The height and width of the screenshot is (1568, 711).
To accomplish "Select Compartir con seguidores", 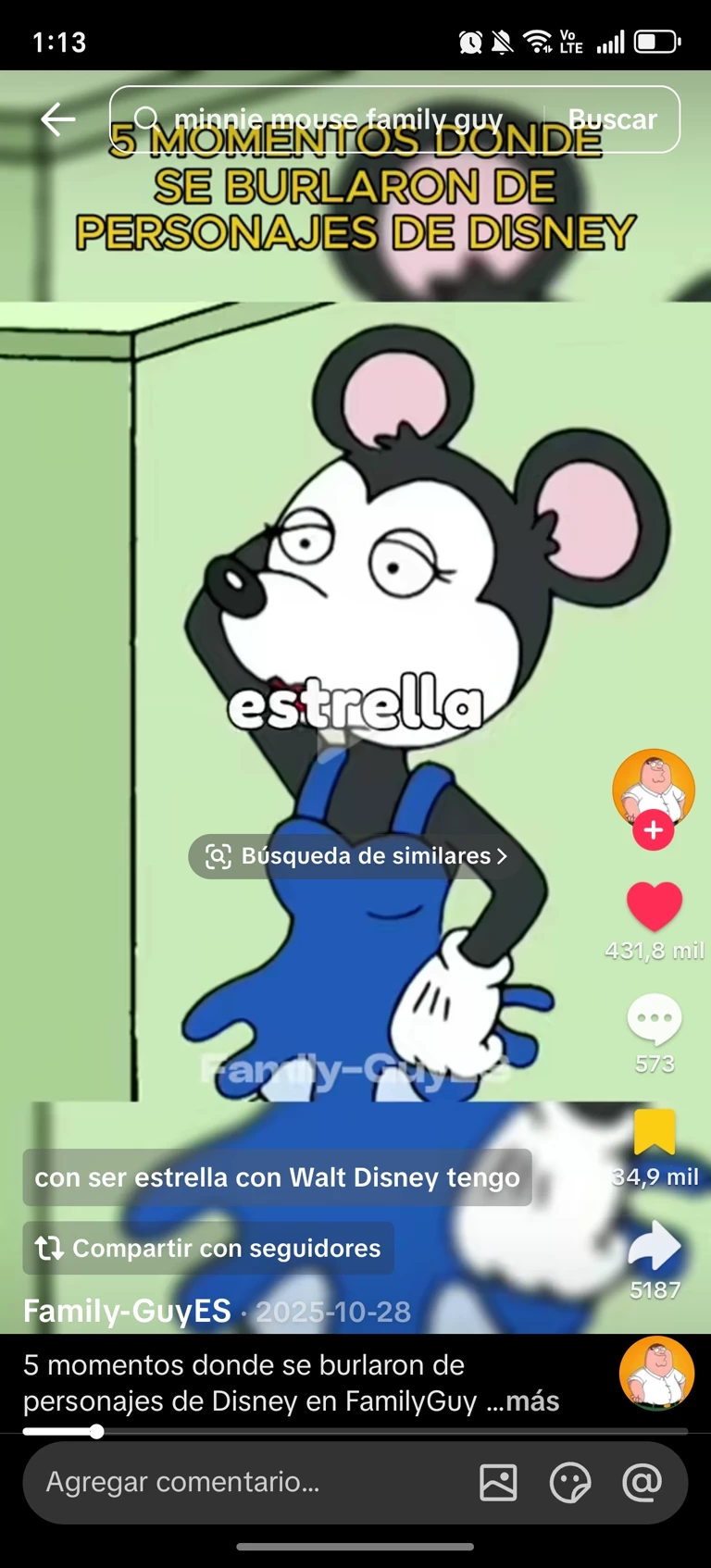I will tap(208, 1249).
